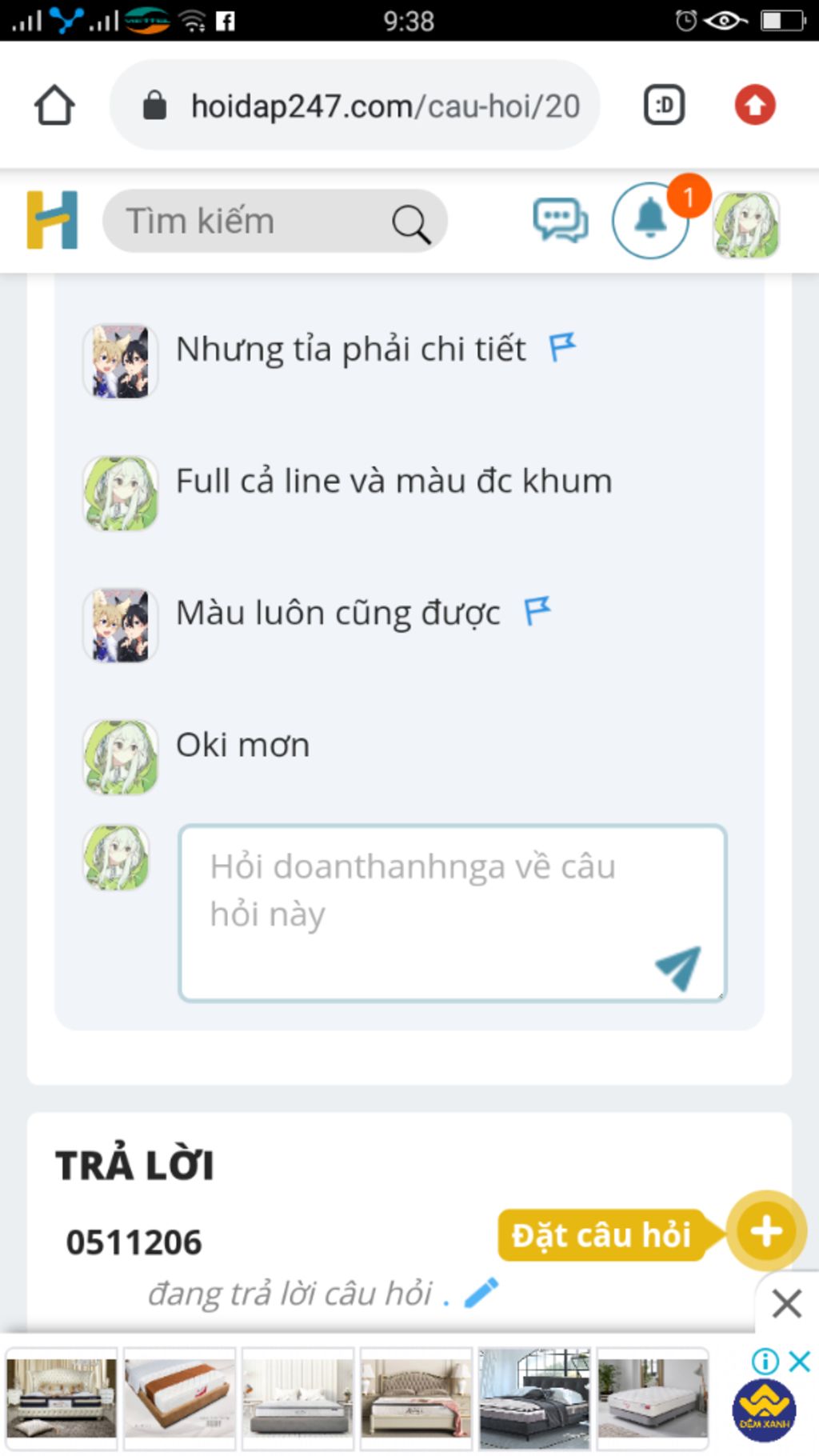Open the browser tab switcher
Screen dimensions: 819x1456
point(664,106)
